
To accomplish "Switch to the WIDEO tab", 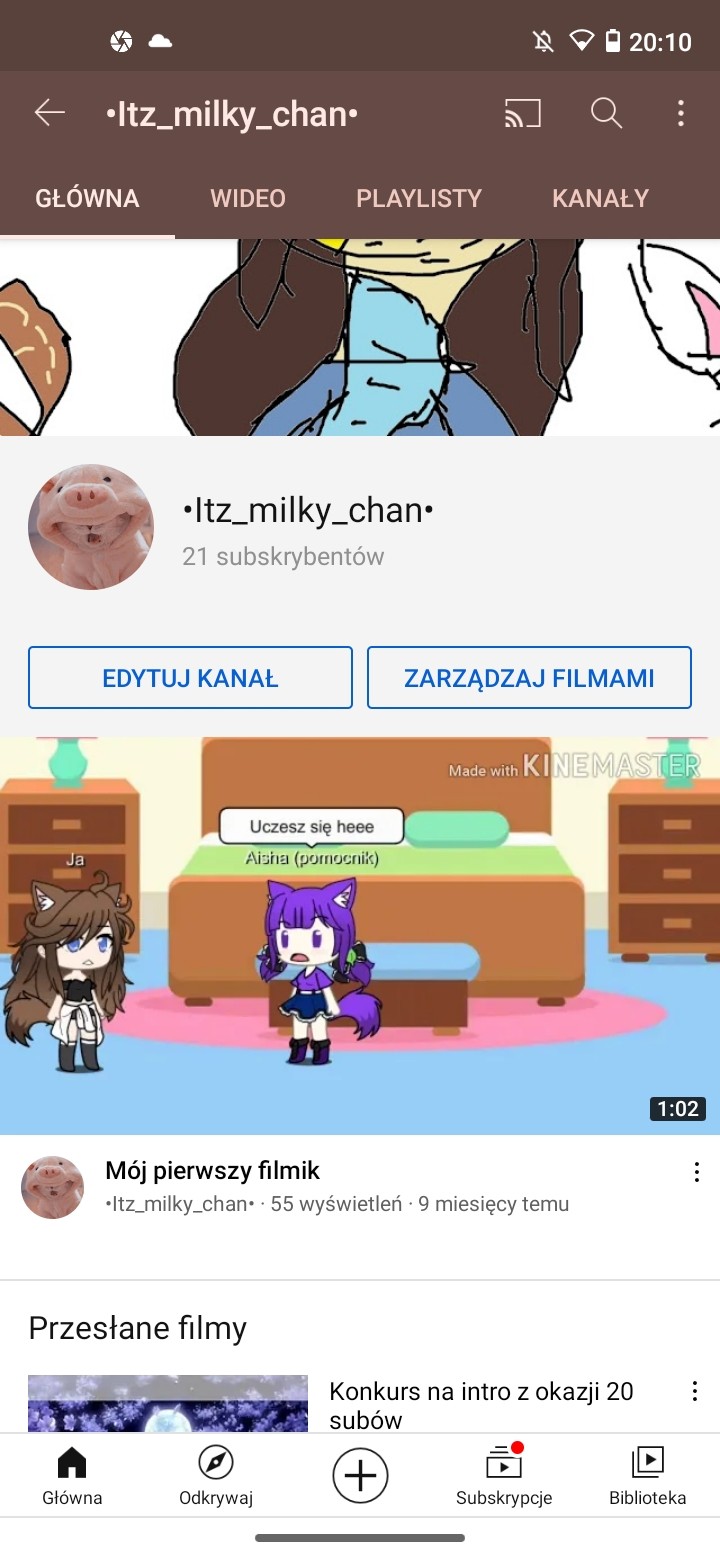I will tap(248, 198).
